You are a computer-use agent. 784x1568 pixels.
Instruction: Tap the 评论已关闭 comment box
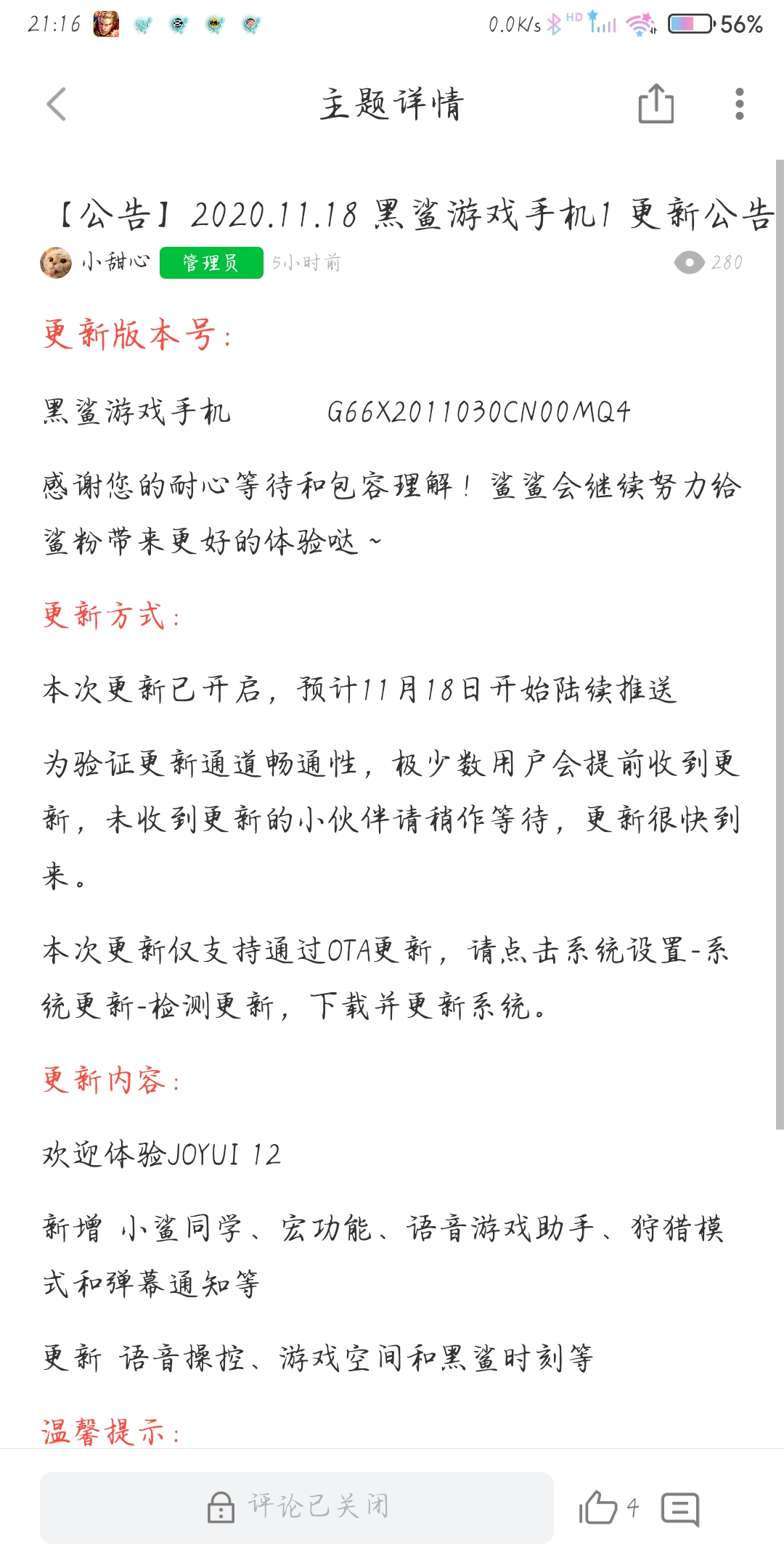coord(297,1507)
